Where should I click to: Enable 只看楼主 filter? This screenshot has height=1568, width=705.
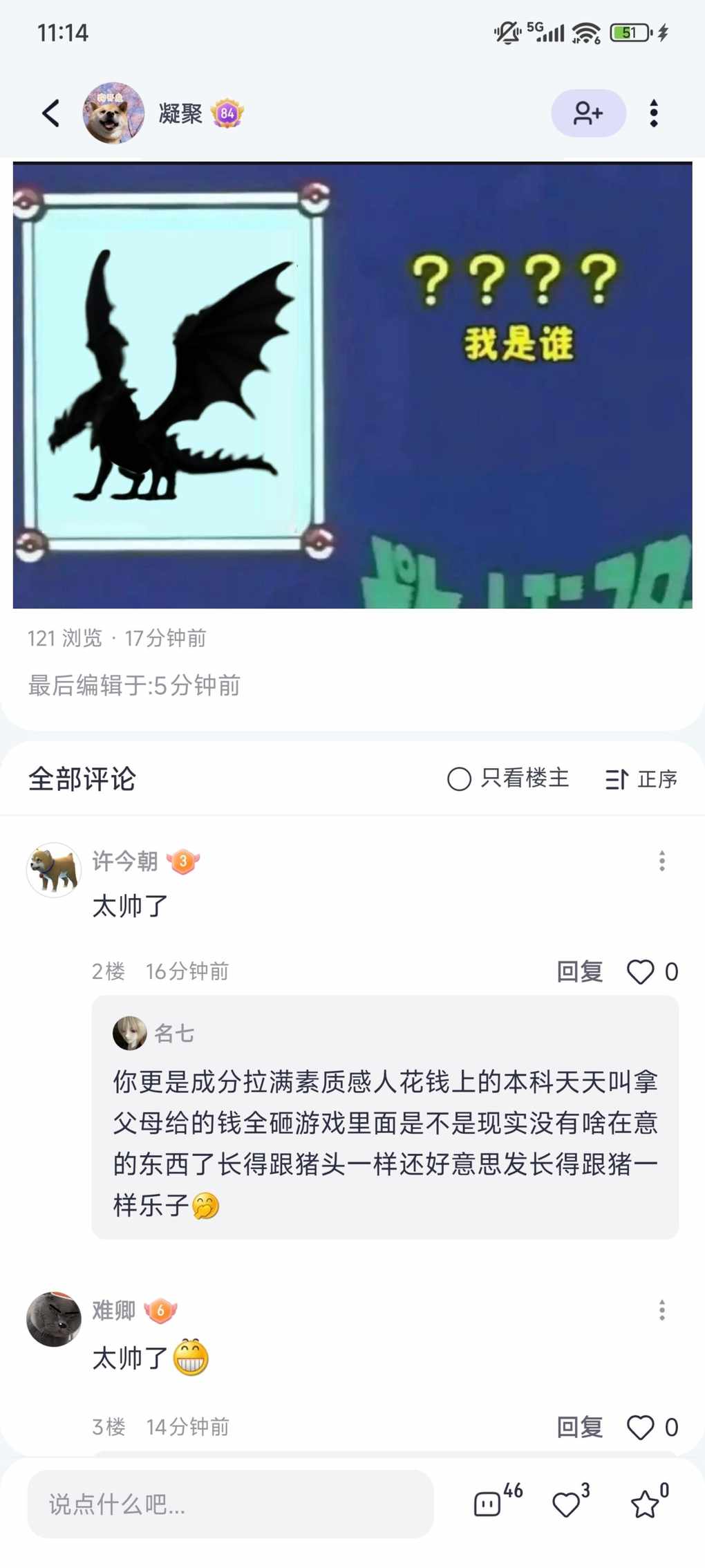pos(508,778)
